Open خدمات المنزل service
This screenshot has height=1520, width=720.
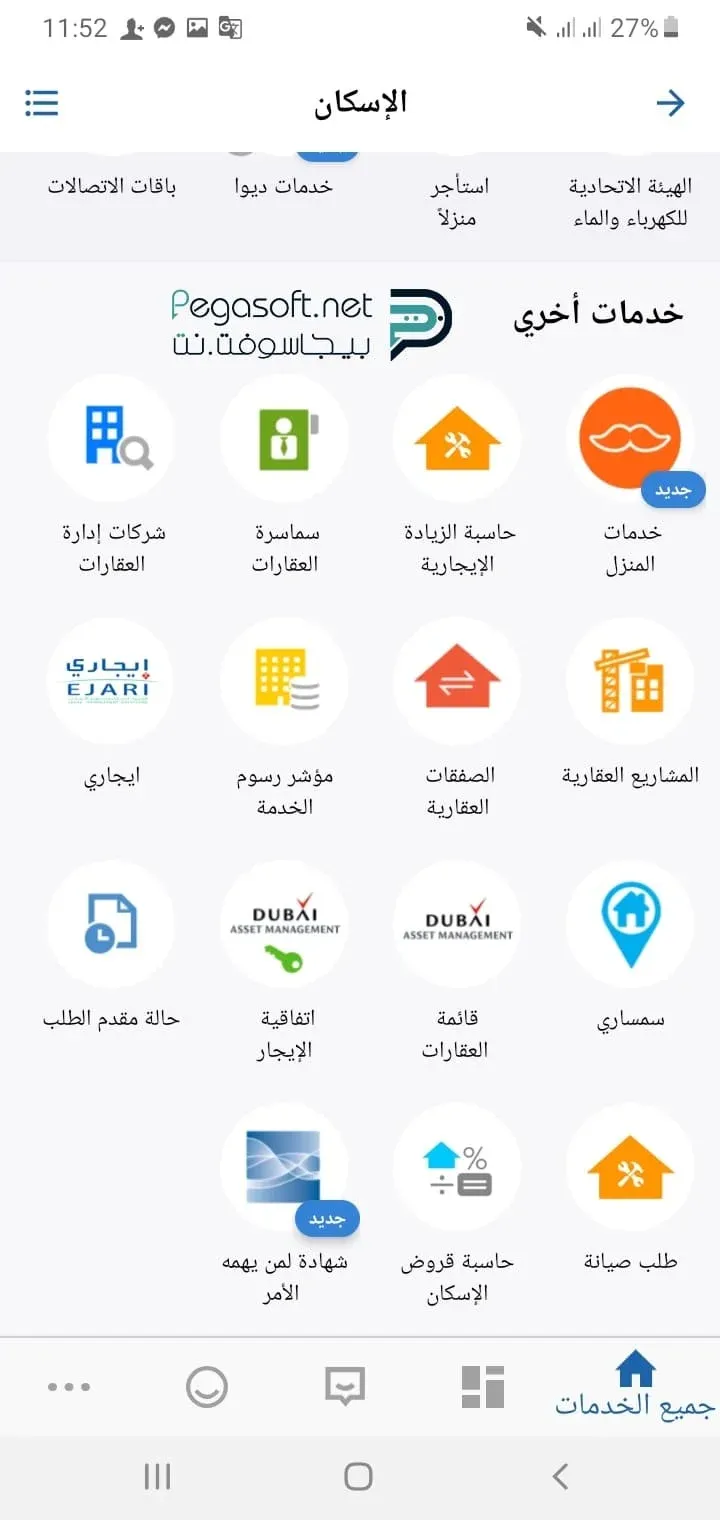(630, 438)
